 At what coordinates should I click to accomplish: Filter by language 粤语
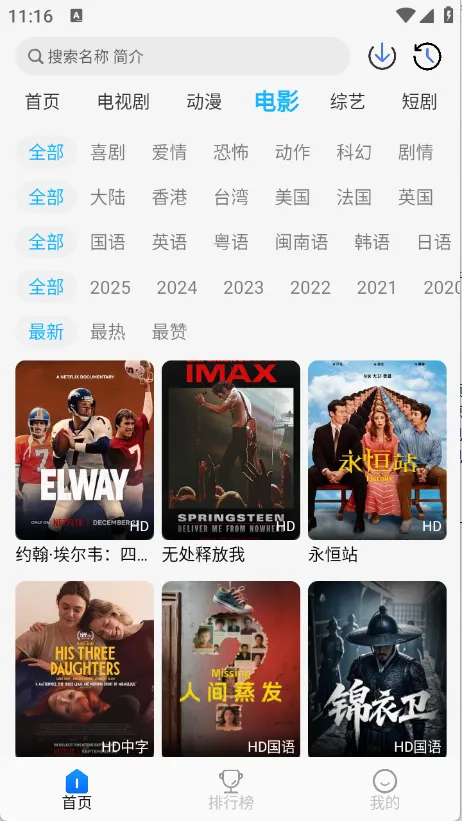[231, 242]
